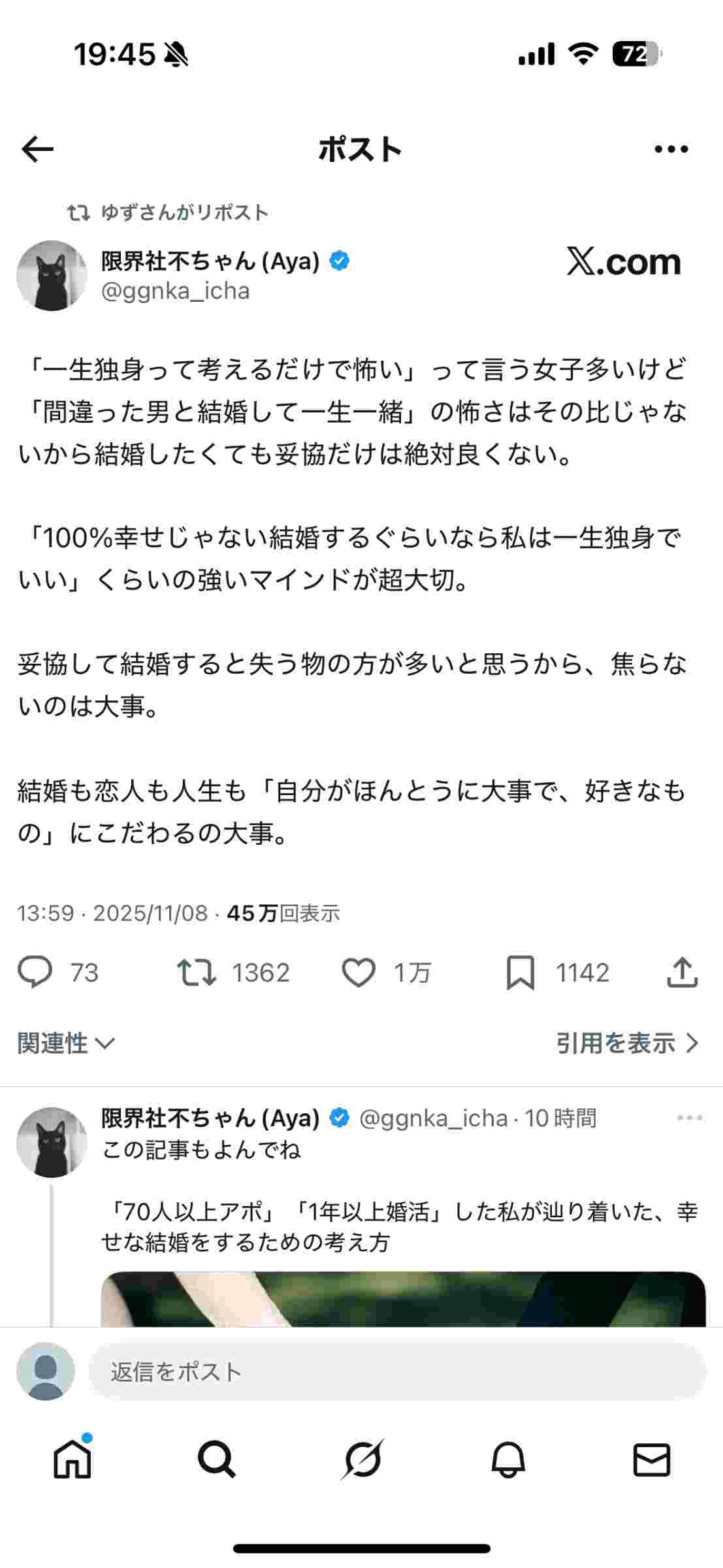Open 引用を表示 to view quotes
This screenshot has height=1568, width=723.
pyautogui.click(x=627, y=1043)
